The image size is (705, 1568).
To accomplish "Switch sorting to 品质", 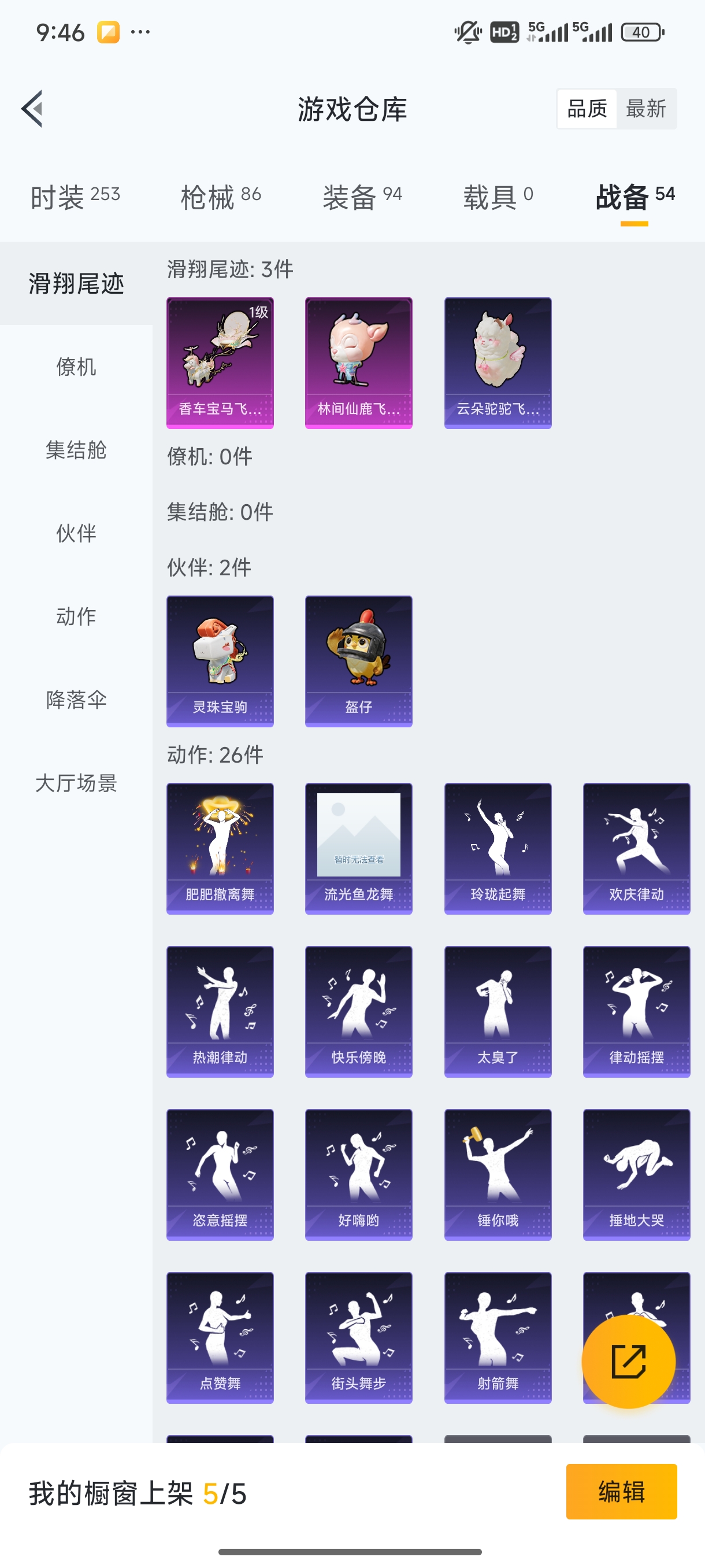I will (x=588, y=108).
